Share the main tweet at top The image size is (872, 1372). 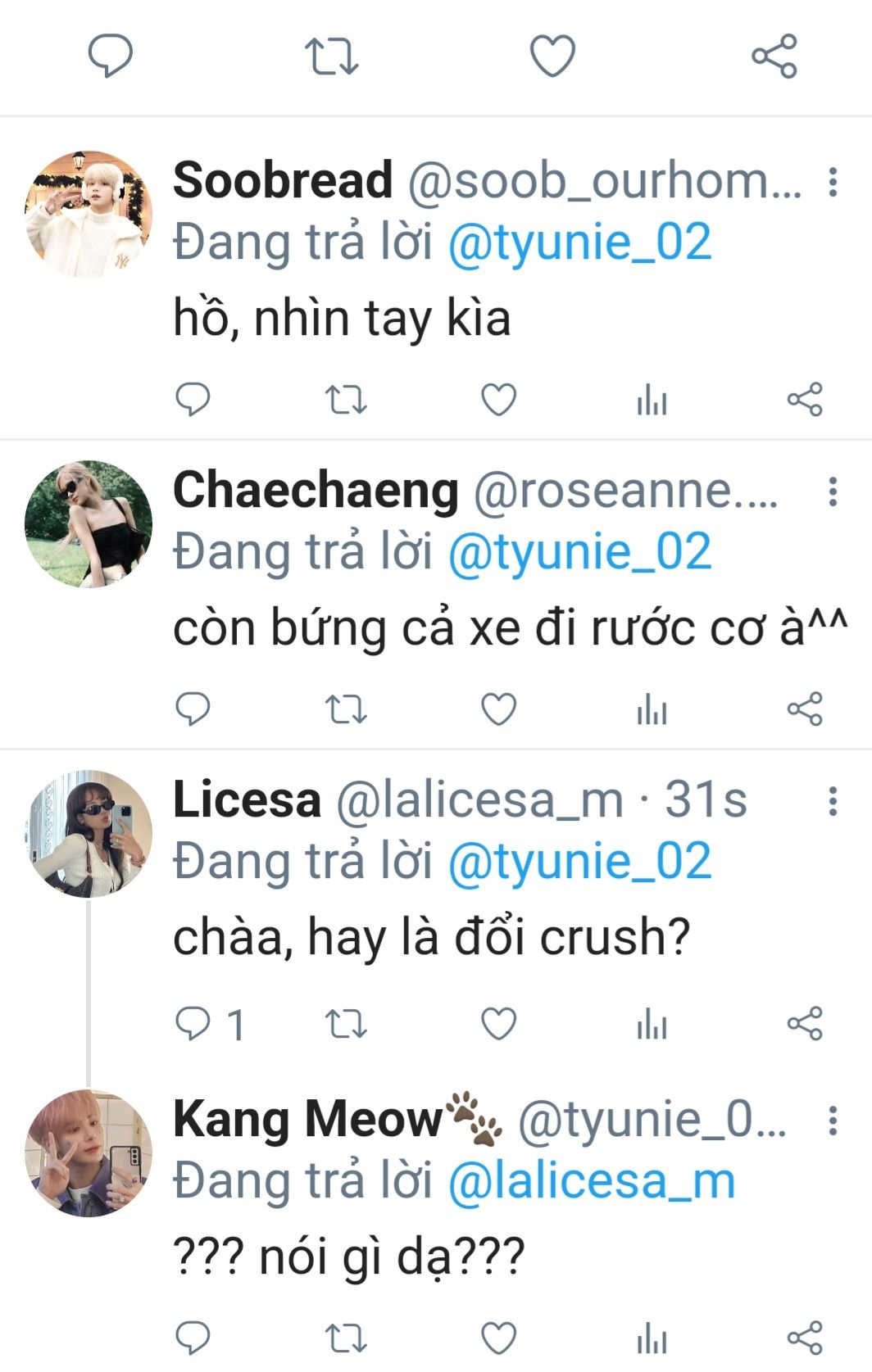point(774,56)
